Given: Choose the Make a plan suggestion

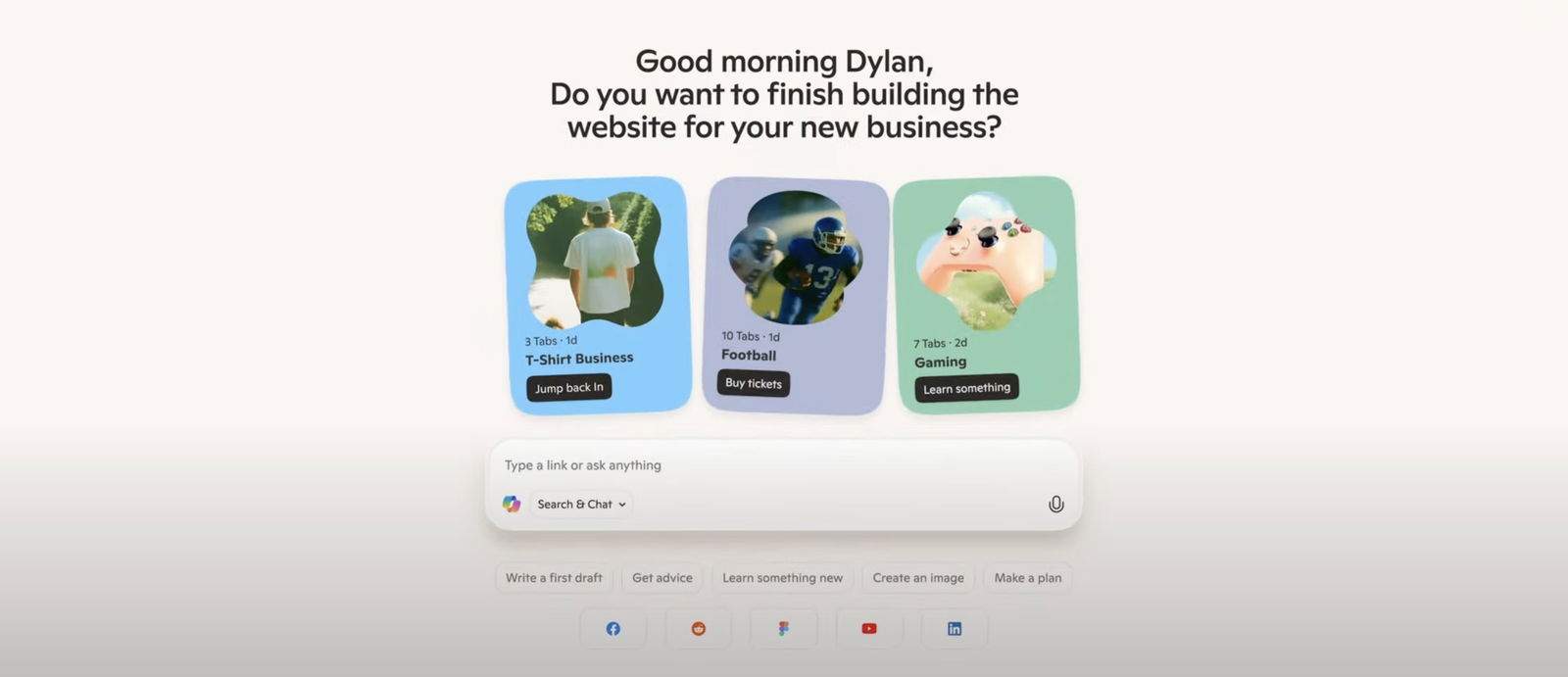Looking at the screenshot, I should tap(1028, 578).
